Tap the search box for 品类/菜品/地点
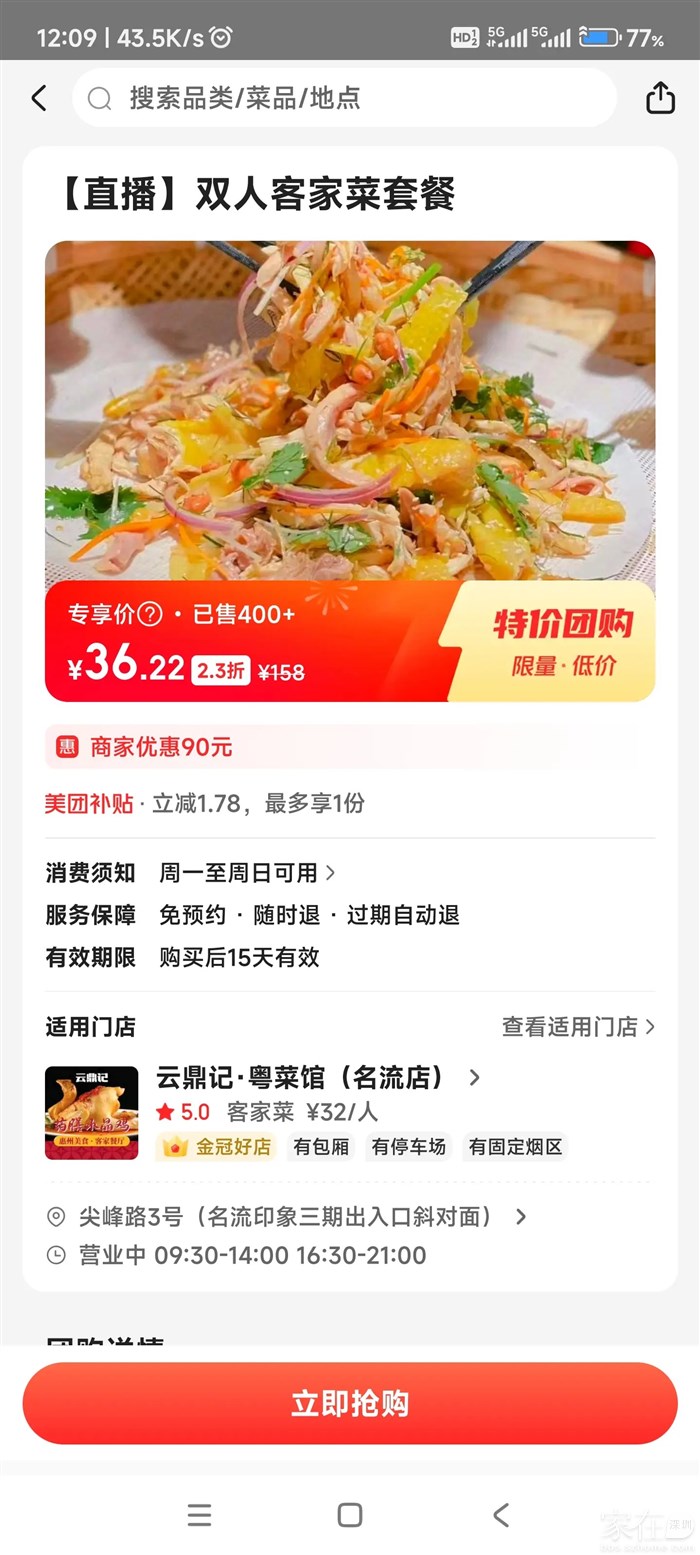The image size is (700, 1555). [x=343, y=98]
